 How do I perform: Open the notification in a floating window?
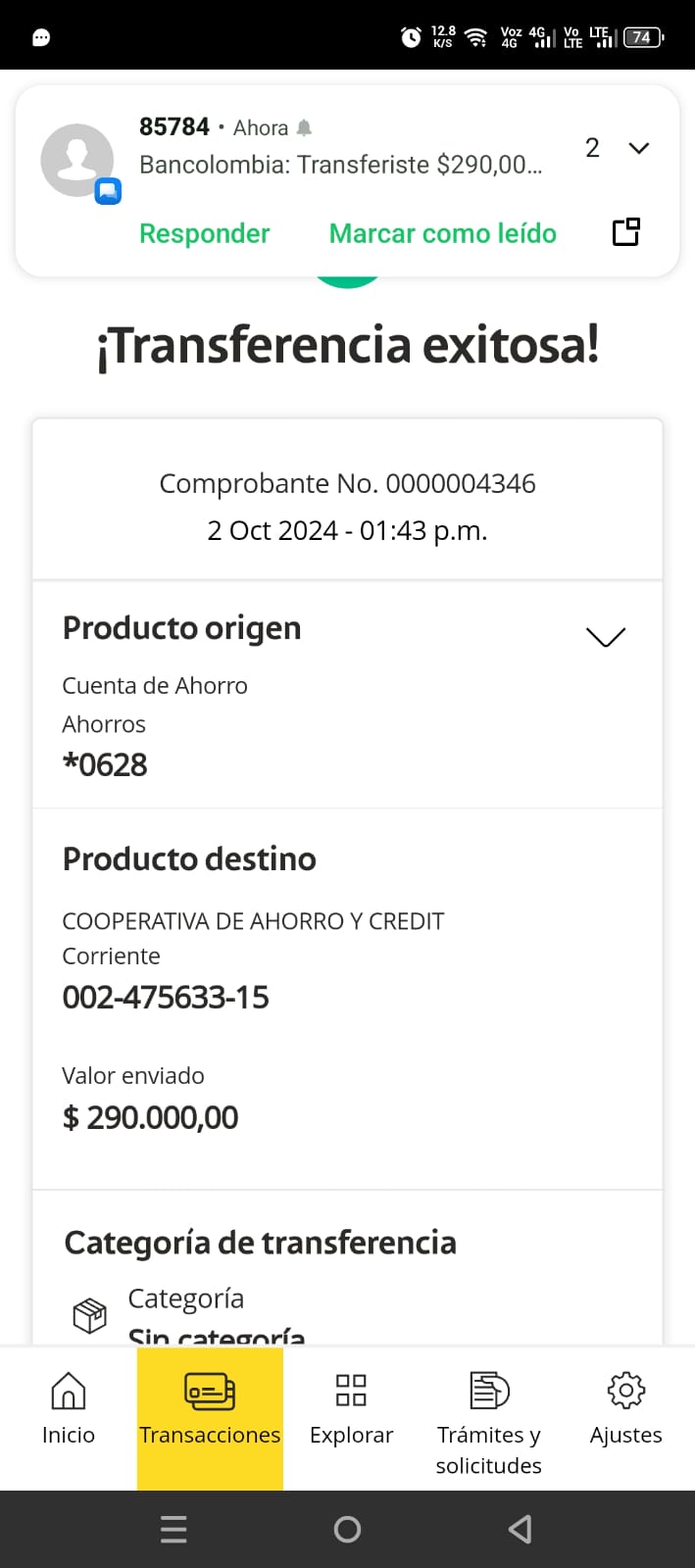(x=625, y=232)
